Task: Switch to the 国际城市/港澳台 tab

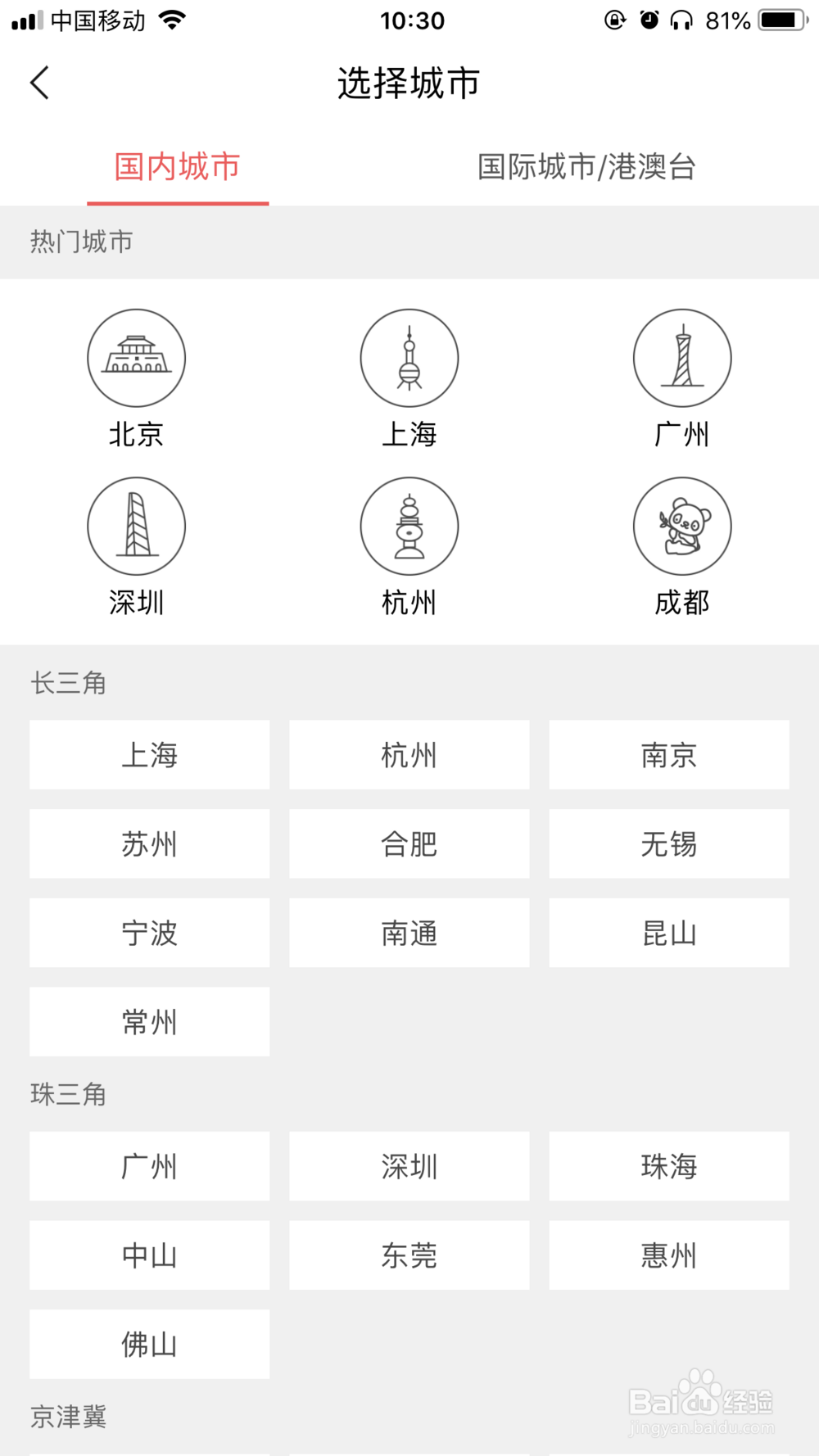Action: click(586, 167)
